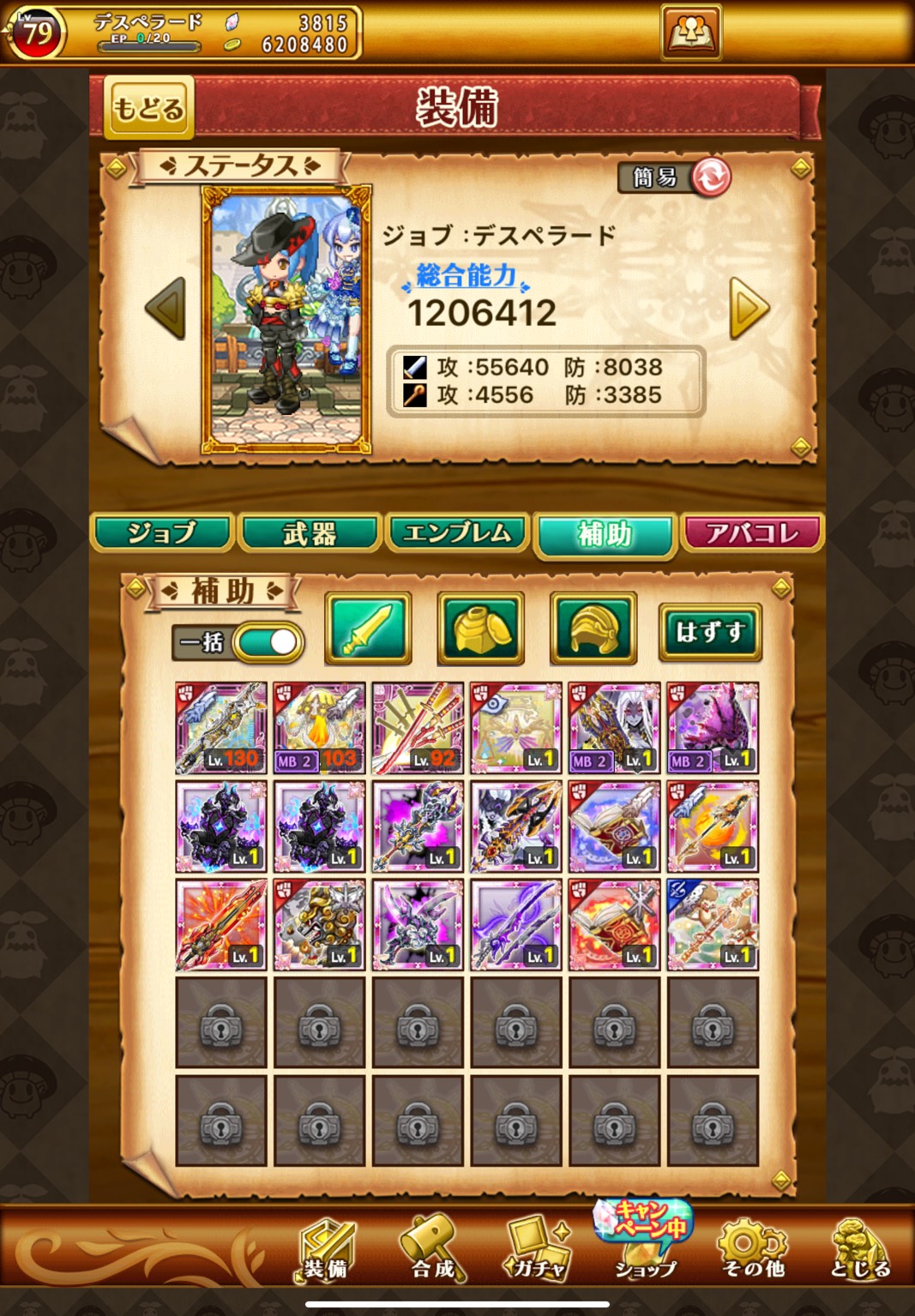Screen dimensions: 915x1316
Task: Select the Lv.92 sword item
Action: (x=418, y=728)
